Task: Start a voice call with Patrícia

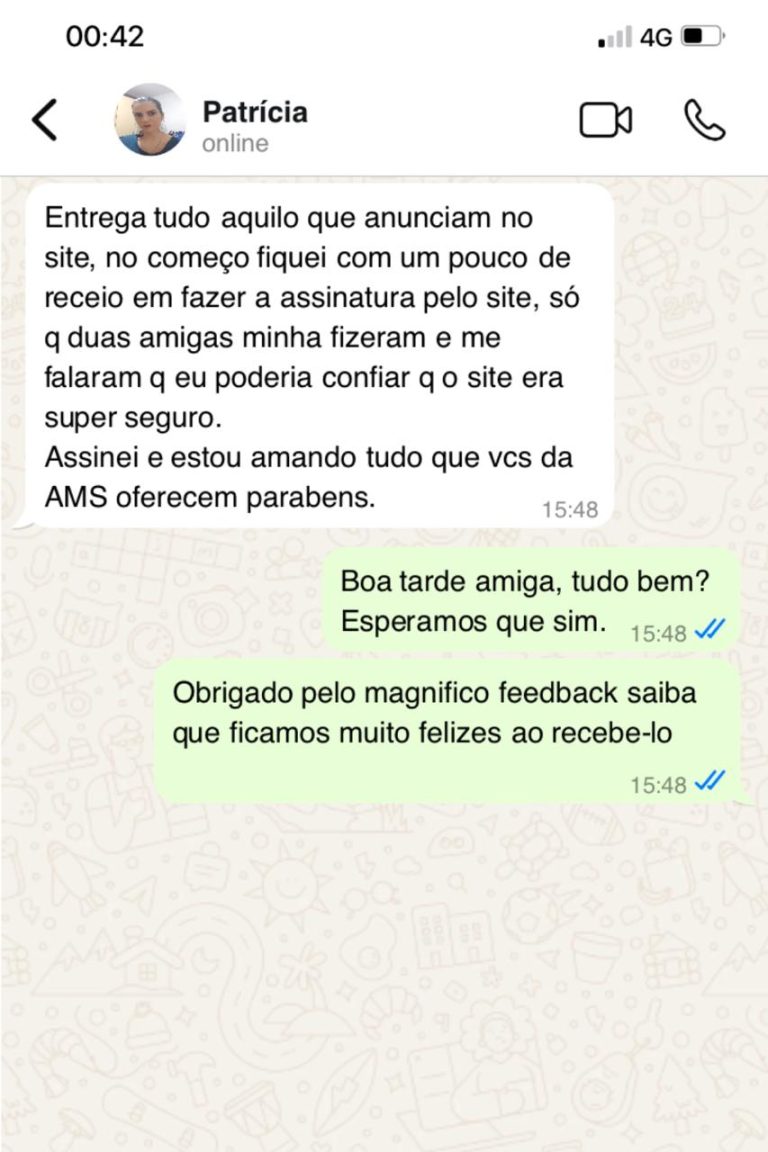Action: [x=704, y=121]
